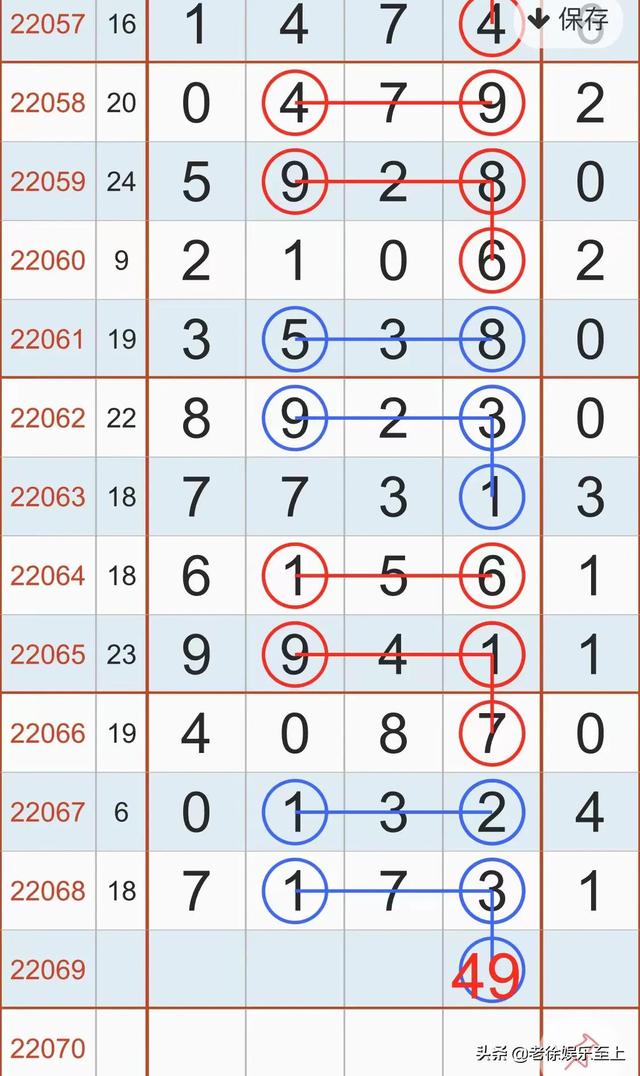Save the image with the 保存 button

tap(568, 19)
